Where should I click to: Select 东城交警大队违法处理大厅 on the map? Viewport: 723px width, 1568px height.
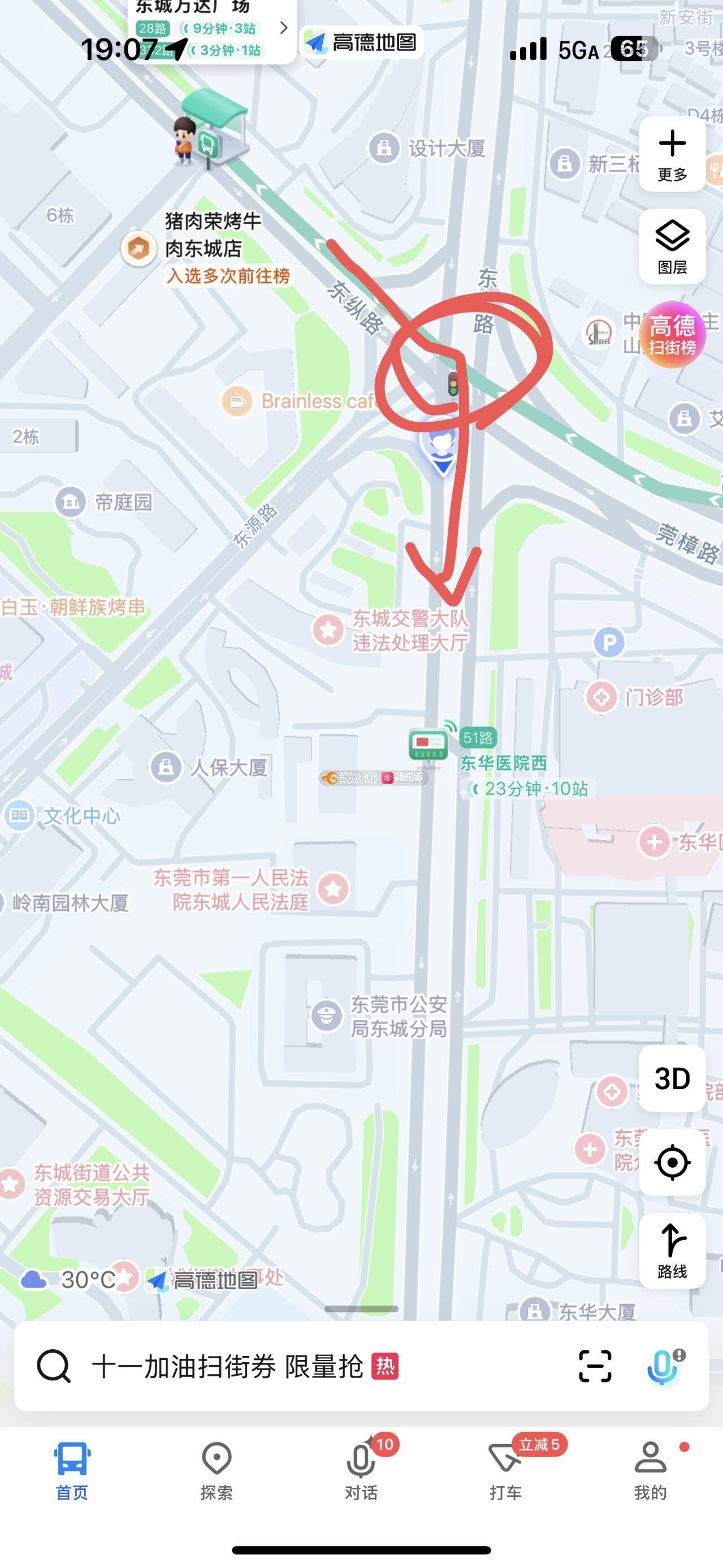329,630
